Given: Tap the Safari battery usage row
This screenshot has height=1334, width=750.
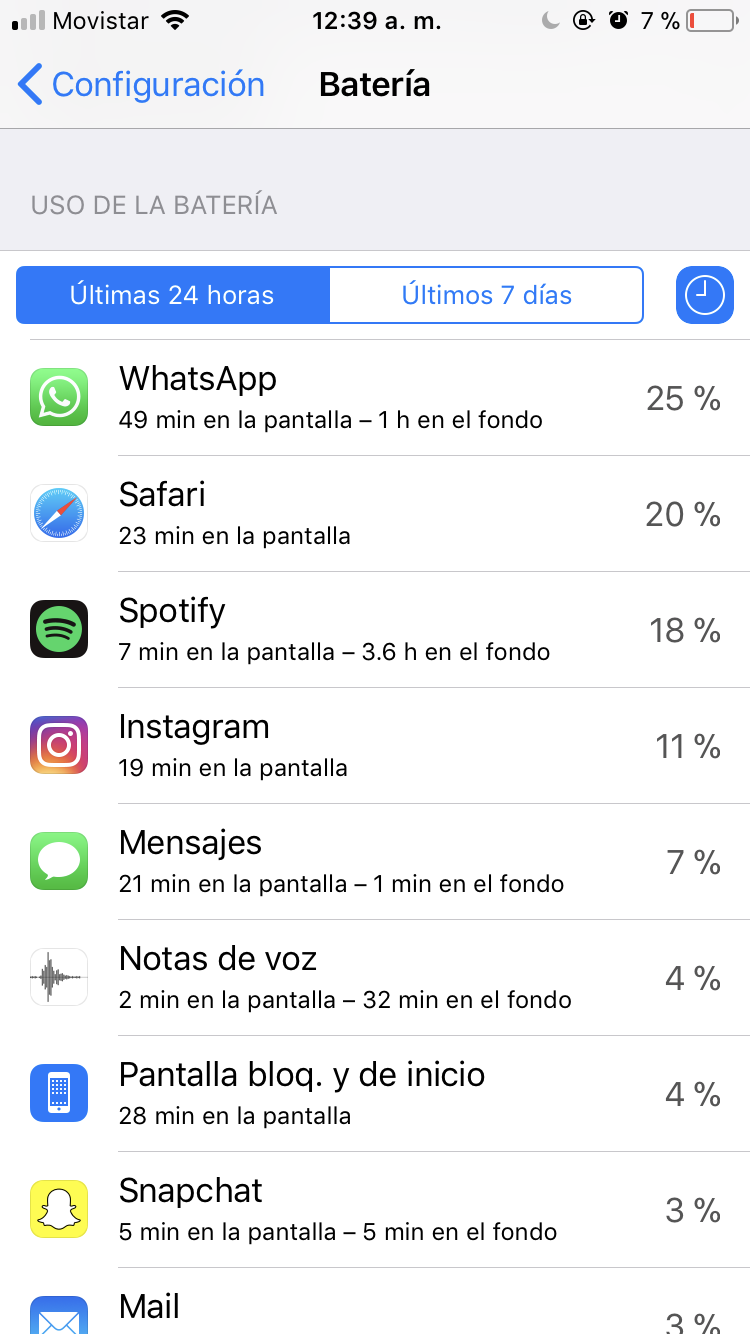Looking at the screenshot, I should 375,514.
